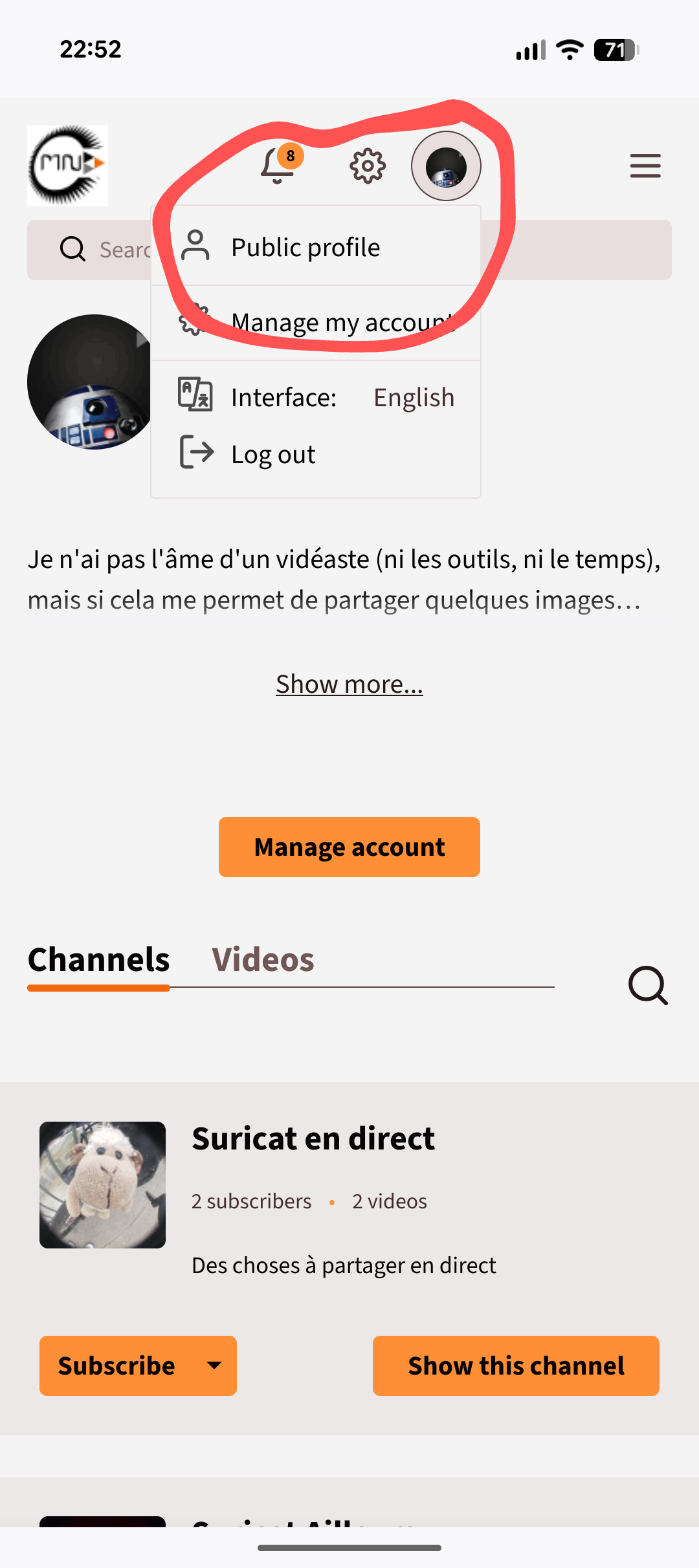This screenshot has height=1568, width=699.
Task: Subscribe to Suricat en direct
Action: (116, 1366)
